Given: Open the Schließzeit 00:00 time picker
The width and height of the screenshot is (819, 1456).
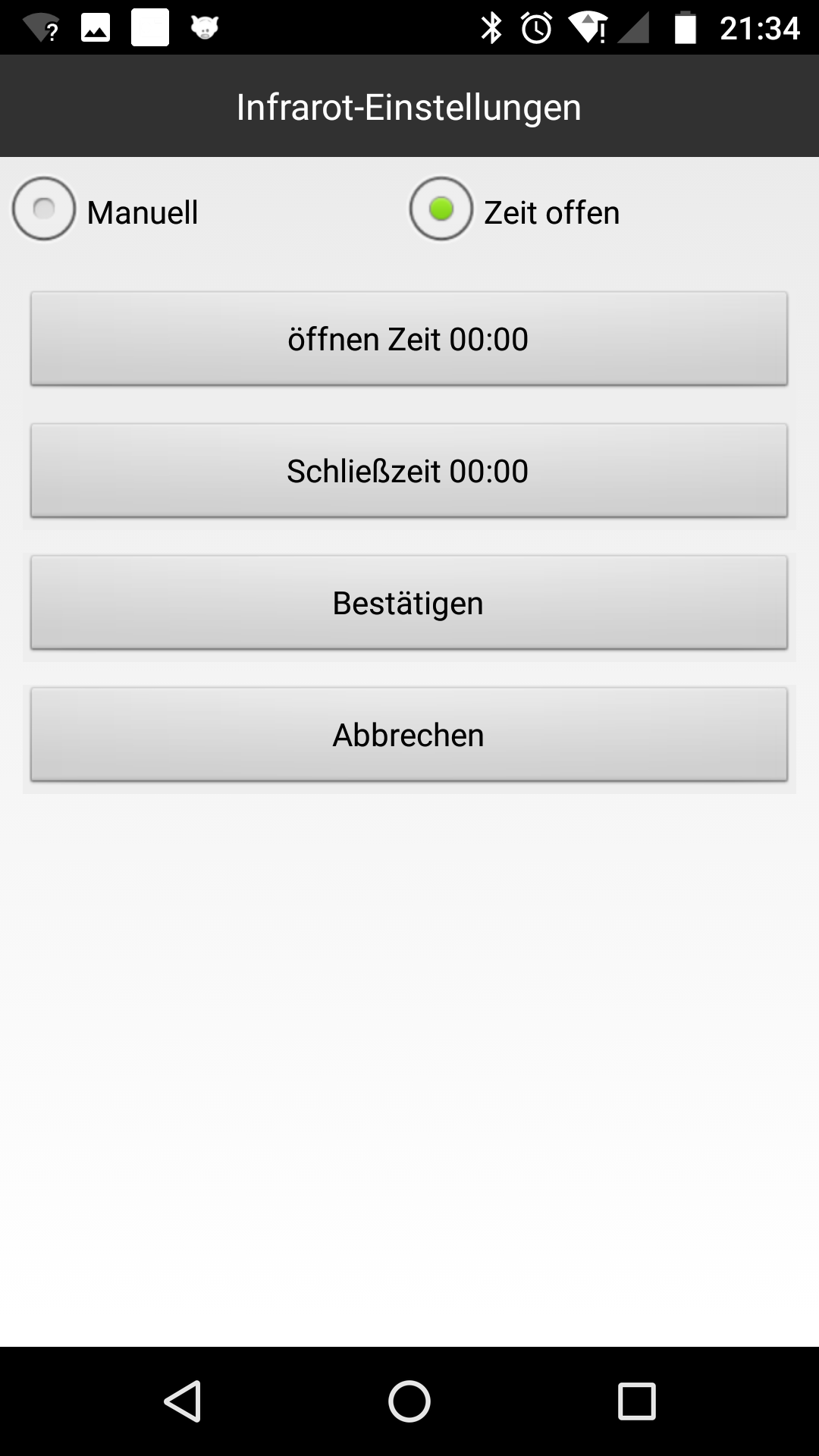Looking at the screenshot, I should tap(409, 471).
